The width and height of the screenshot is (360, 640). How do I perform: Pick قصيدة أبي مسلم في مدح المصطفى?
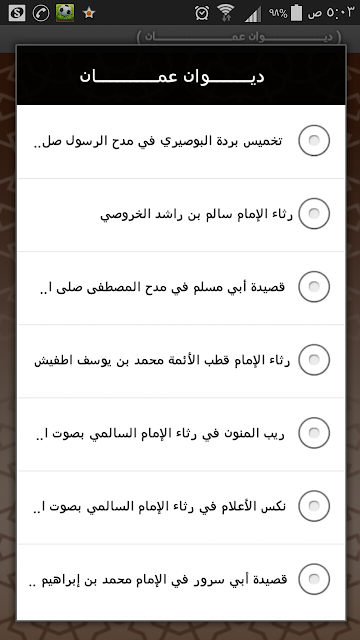(181, 287)
